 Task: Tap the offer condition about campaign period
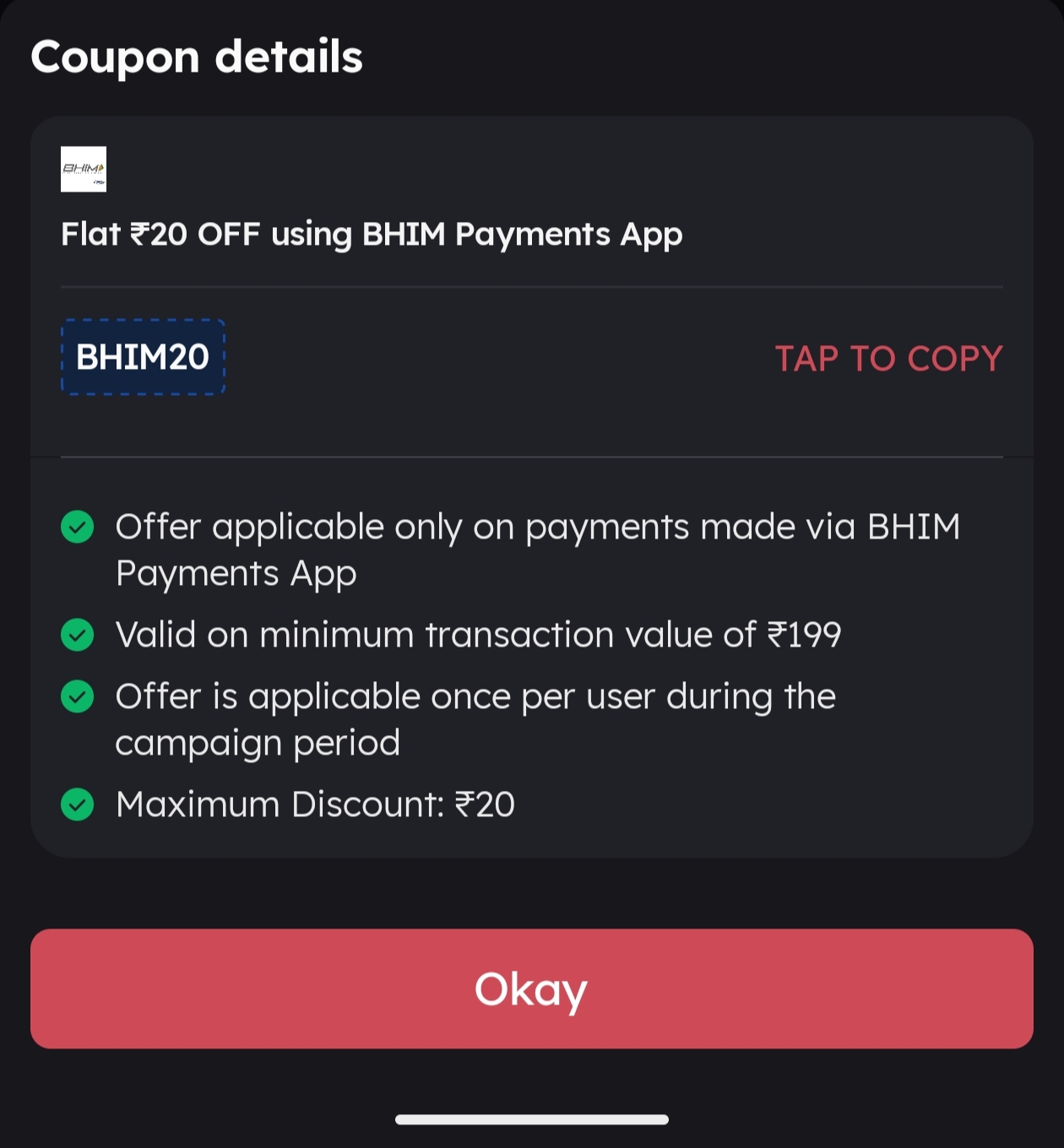coord(475,718)
